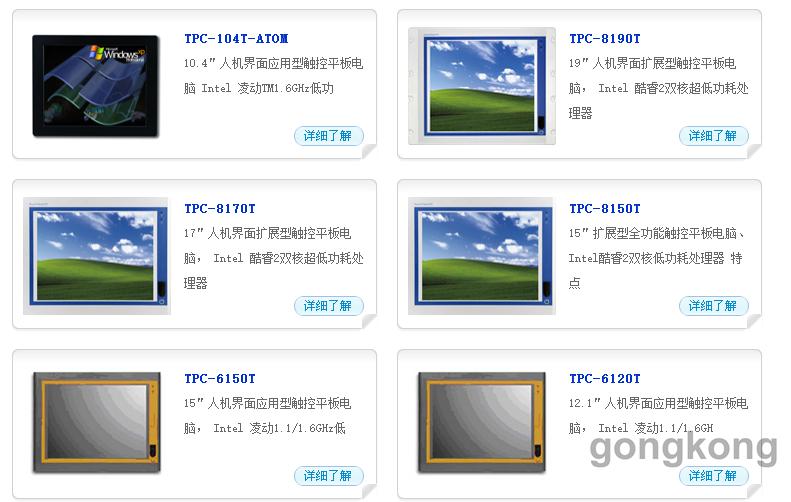This screenshot has width=791, height=502.
Task: View the TPC-8190T product image
Action: (481, 85)
